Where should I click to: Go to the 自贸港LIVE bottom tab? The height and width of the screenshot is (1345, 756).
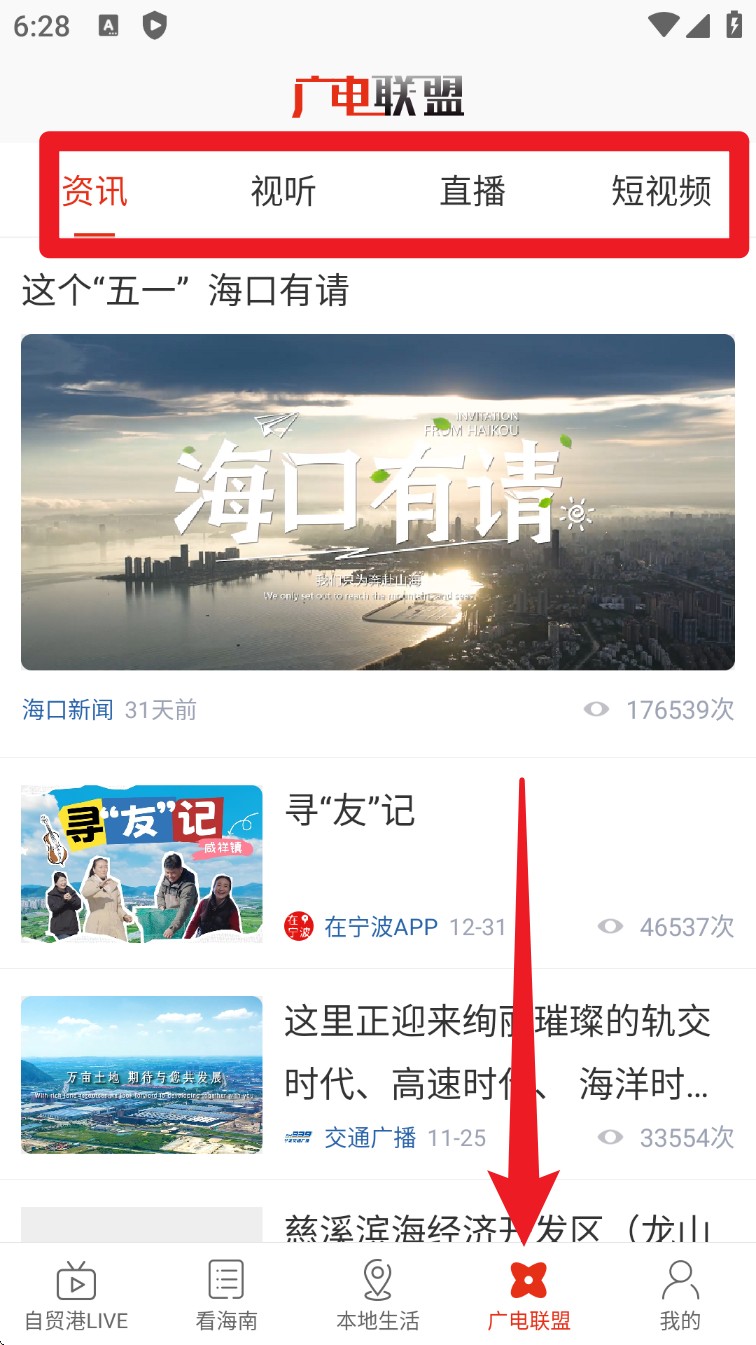[x=76, y=1295]
